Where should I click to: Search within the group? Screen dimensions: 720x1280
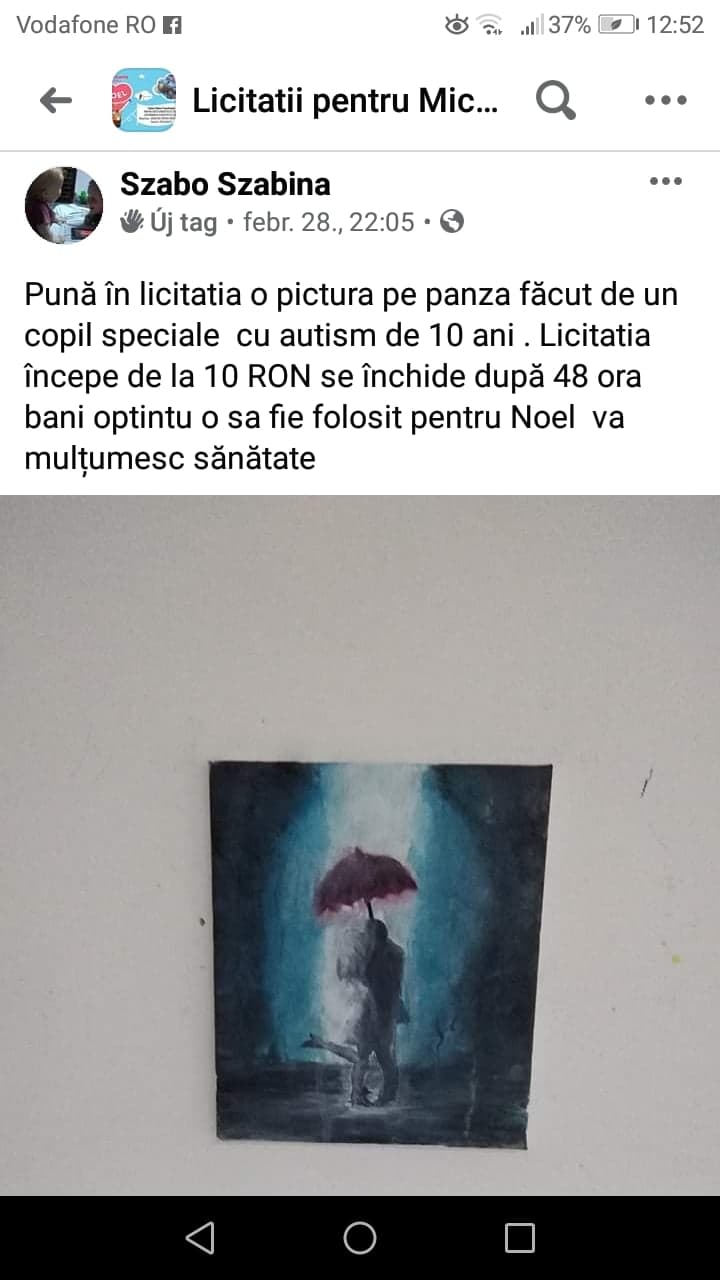[556, 100]
